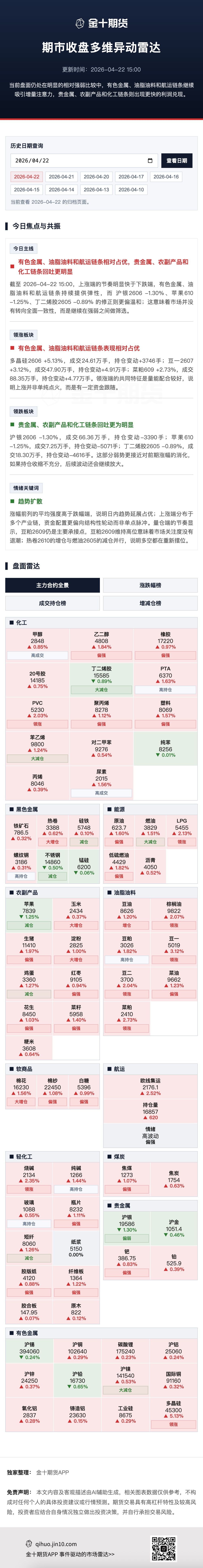The height and width of the screenshot is (1568, 203).
Task: Open the 2026-04-14 archive date
Action: 62,189
